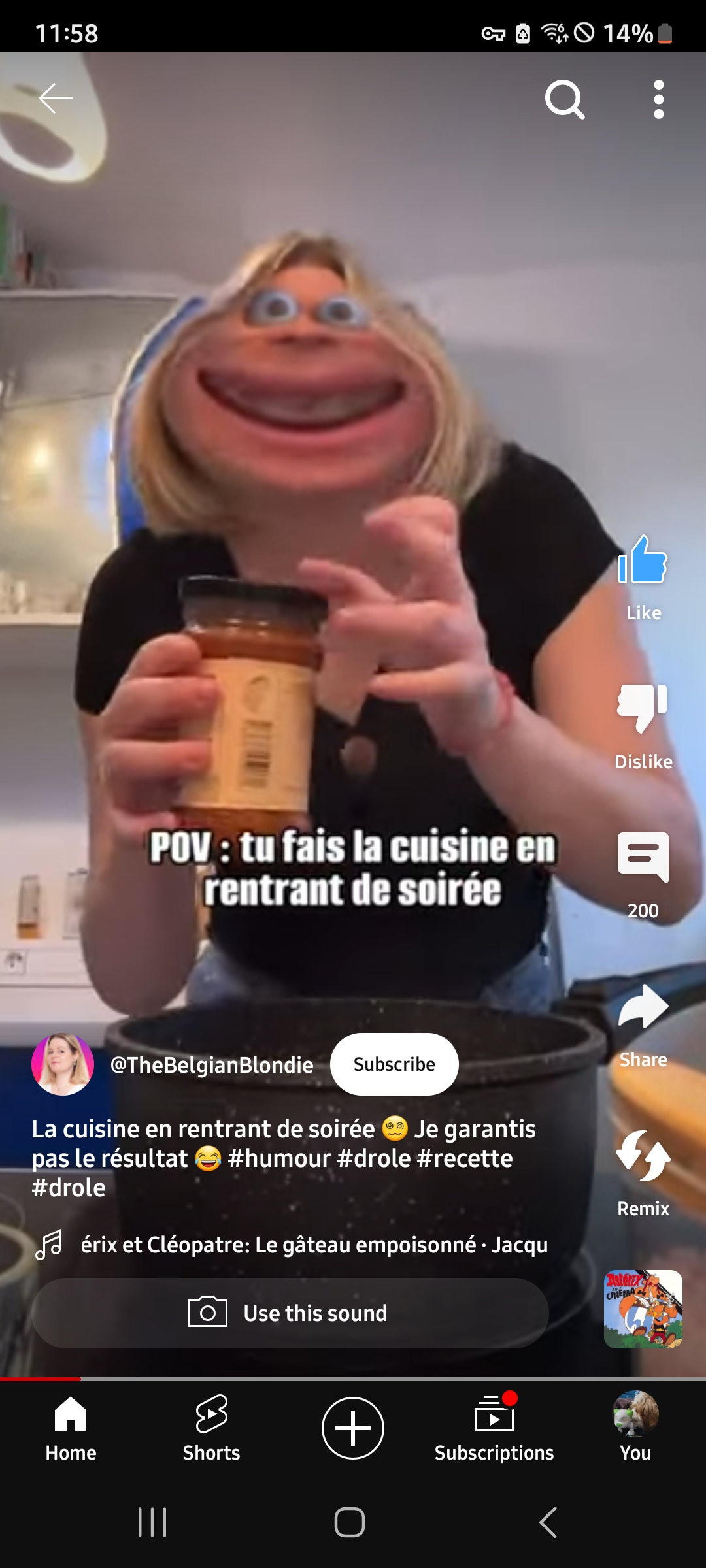Open the three-dot overflow menu

[x=658, y=99]
